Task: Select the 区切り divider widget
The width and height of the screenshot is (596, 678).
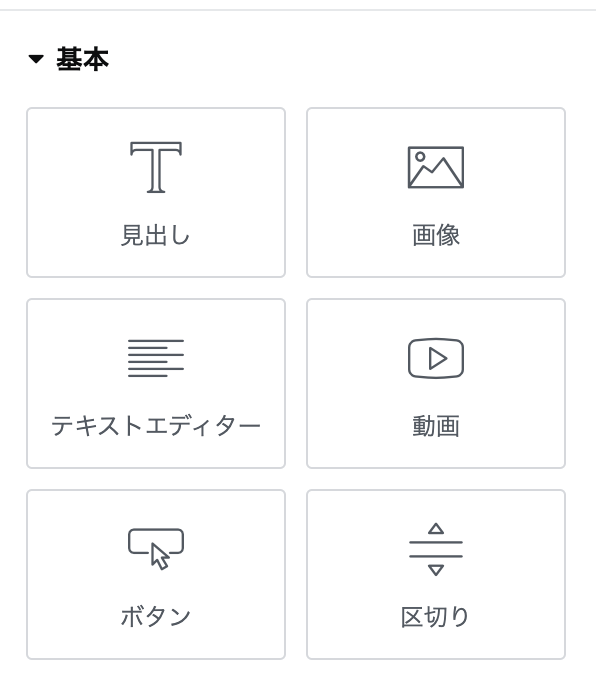Action: pyautogui.click(x=436, y=575)
